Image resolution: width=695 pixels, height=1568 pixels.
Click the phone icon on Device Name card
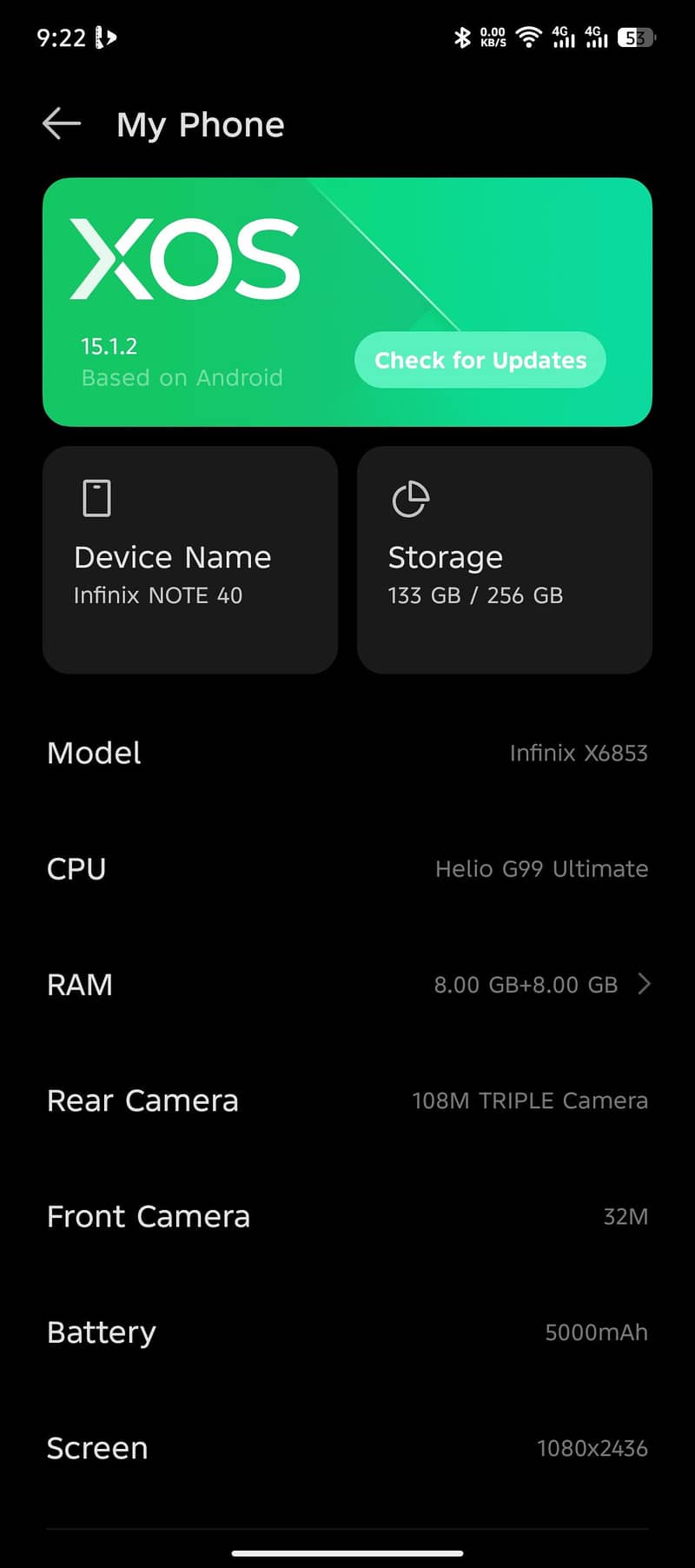coord(96,498)
